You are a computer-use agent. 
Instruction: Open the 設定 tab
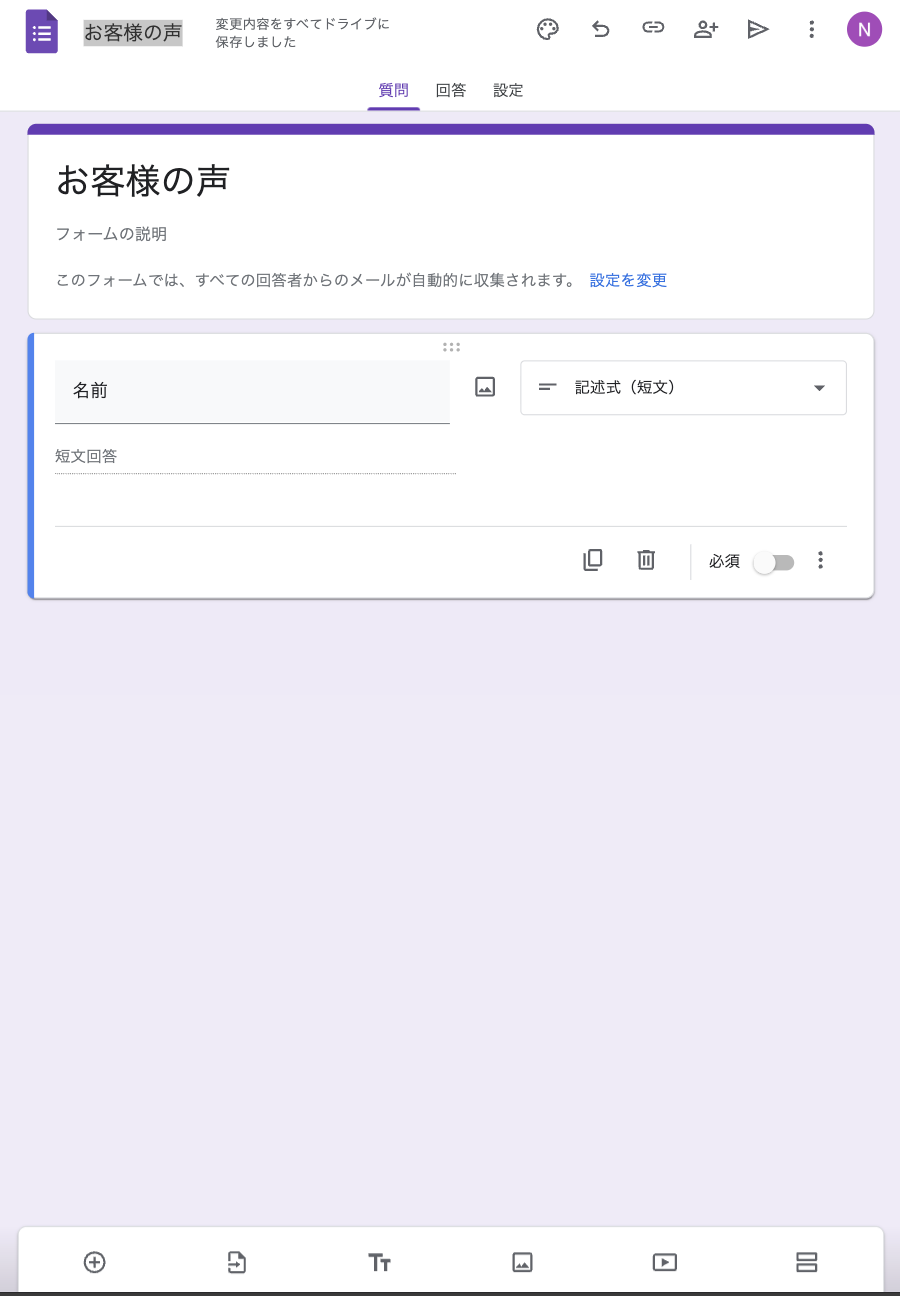pos(508,90)
